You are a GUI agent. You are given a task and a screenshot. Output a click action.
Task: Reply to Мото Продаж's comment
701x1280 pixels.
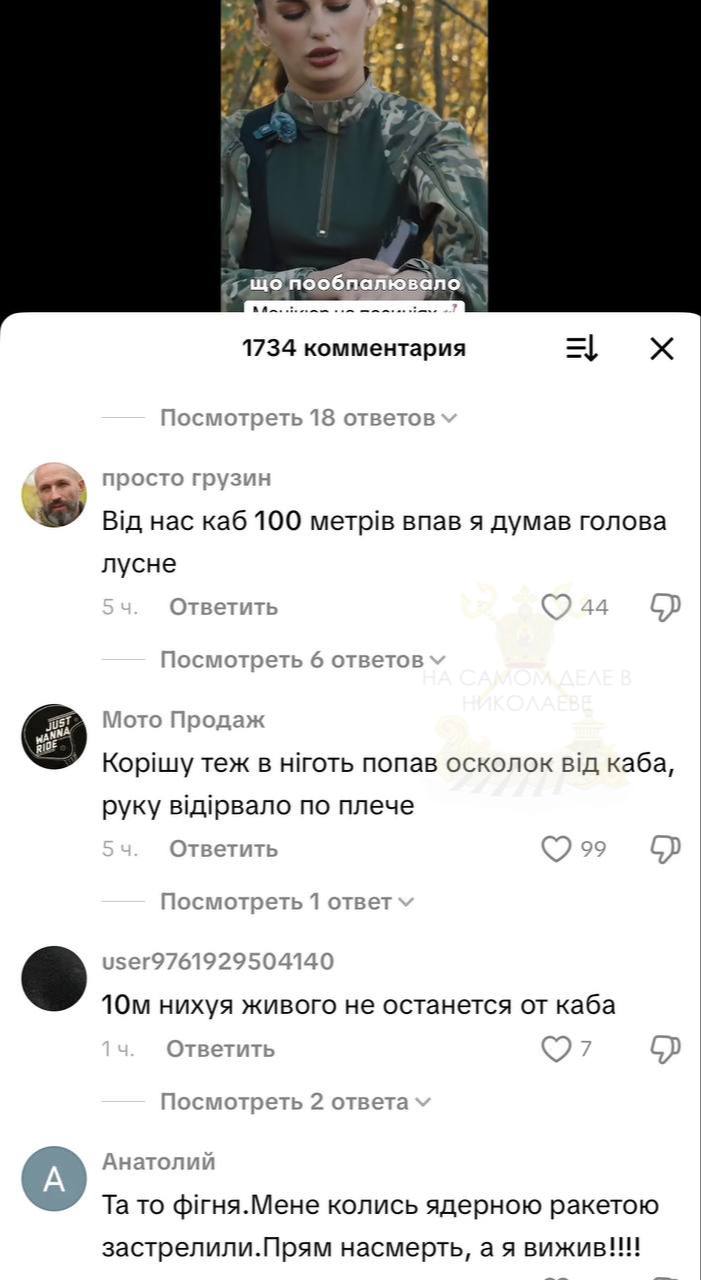223,849
